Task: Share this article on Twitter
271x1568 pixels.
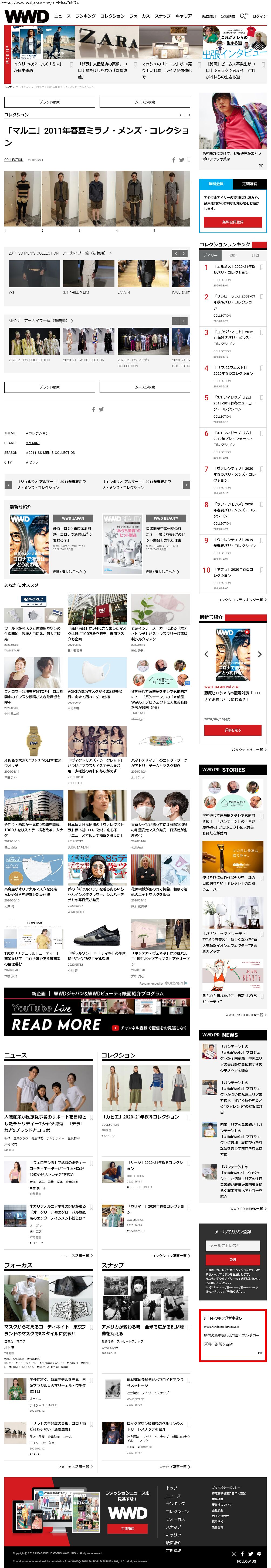Action: point(181,160)
